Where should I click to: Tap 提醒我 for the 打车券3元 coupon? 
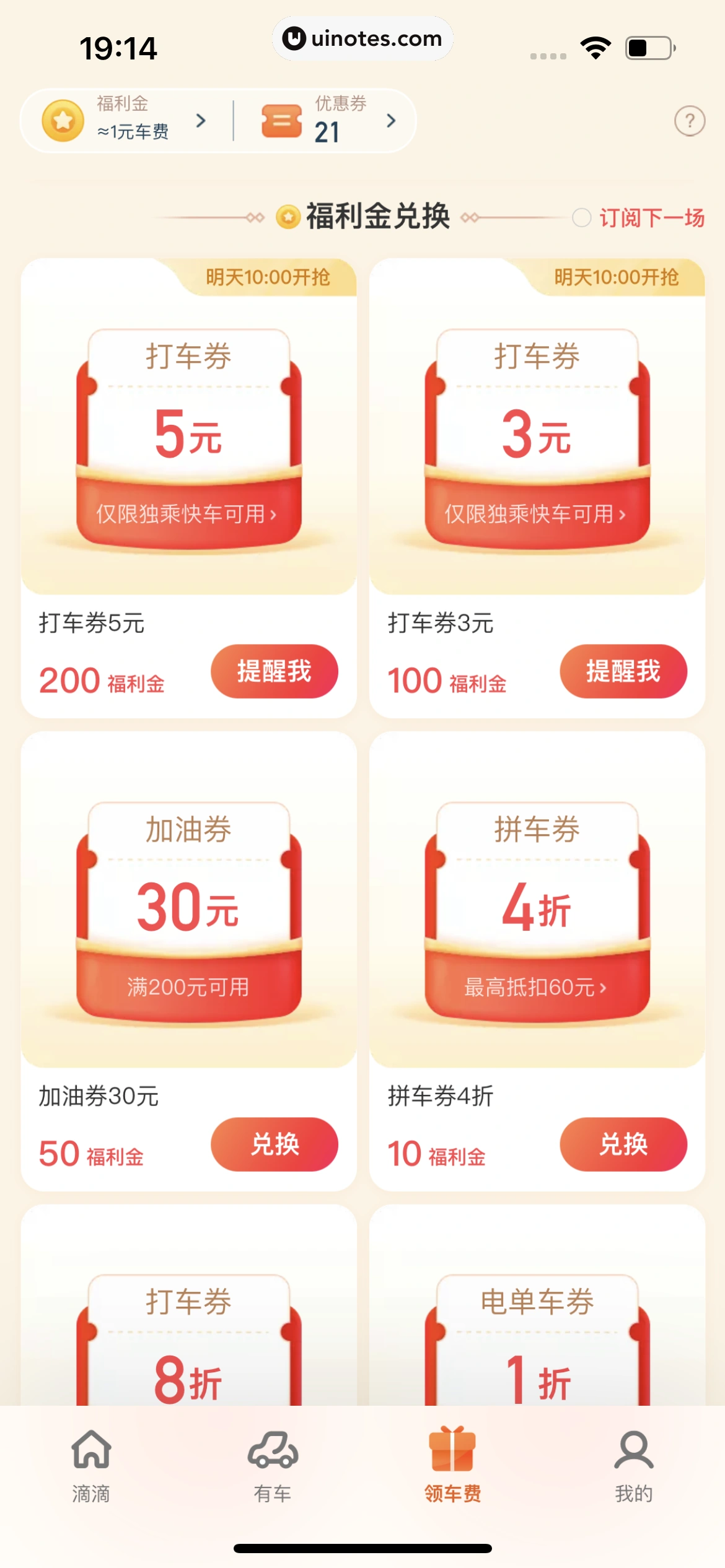(623, 671)
